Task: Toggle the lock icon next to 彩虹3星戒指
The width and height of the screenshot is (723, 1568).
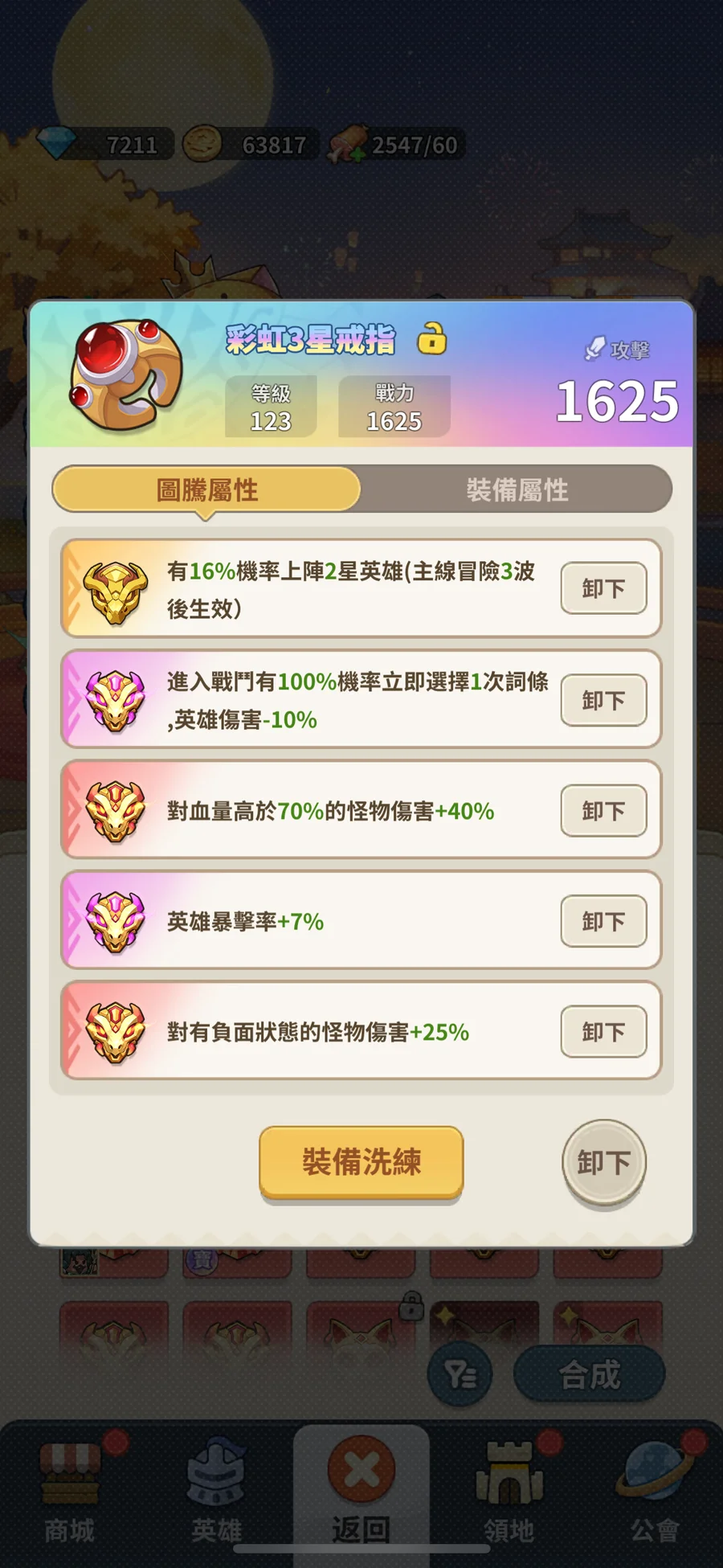Action: coord(431,339)
